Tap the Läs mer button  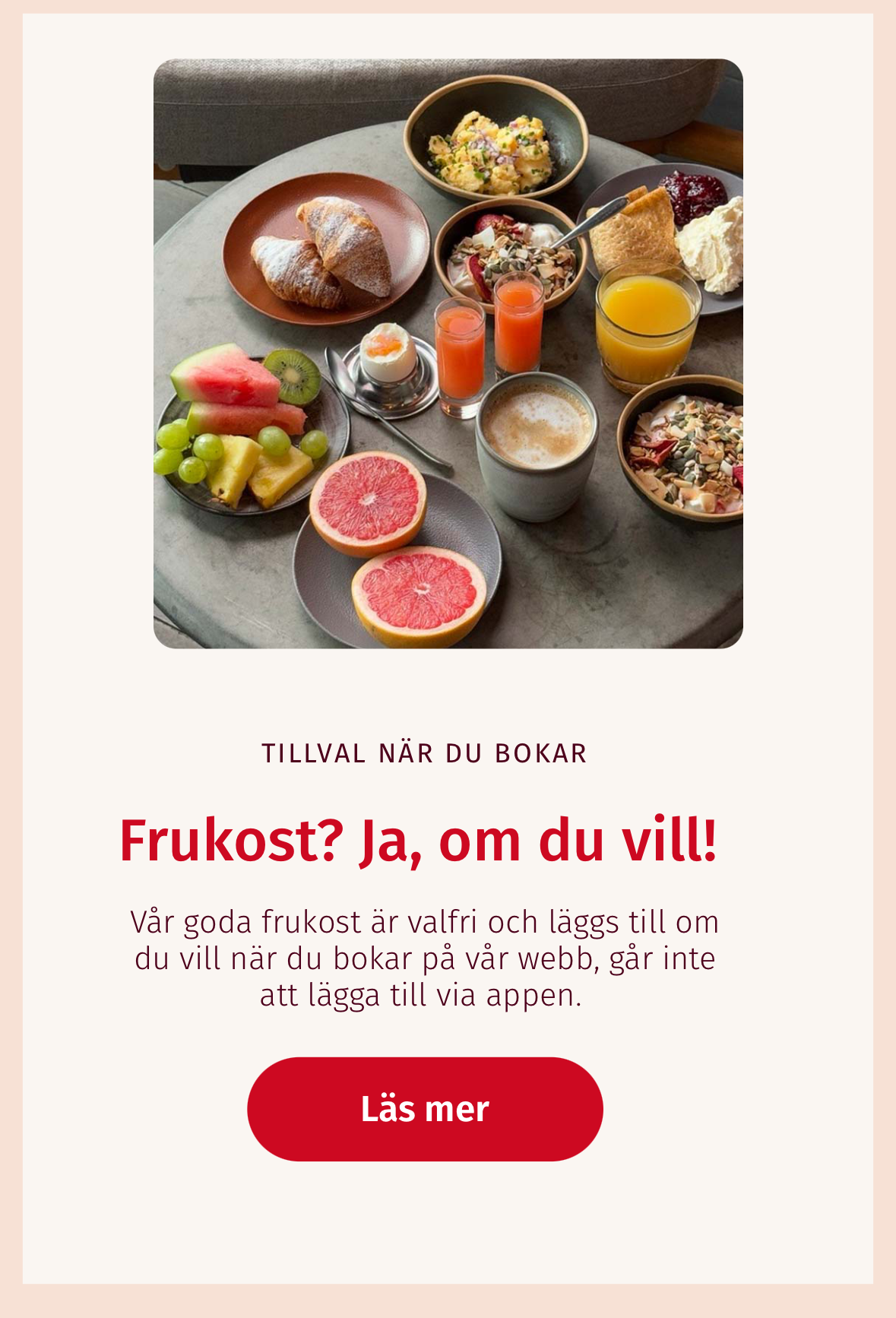point(425,1109)
